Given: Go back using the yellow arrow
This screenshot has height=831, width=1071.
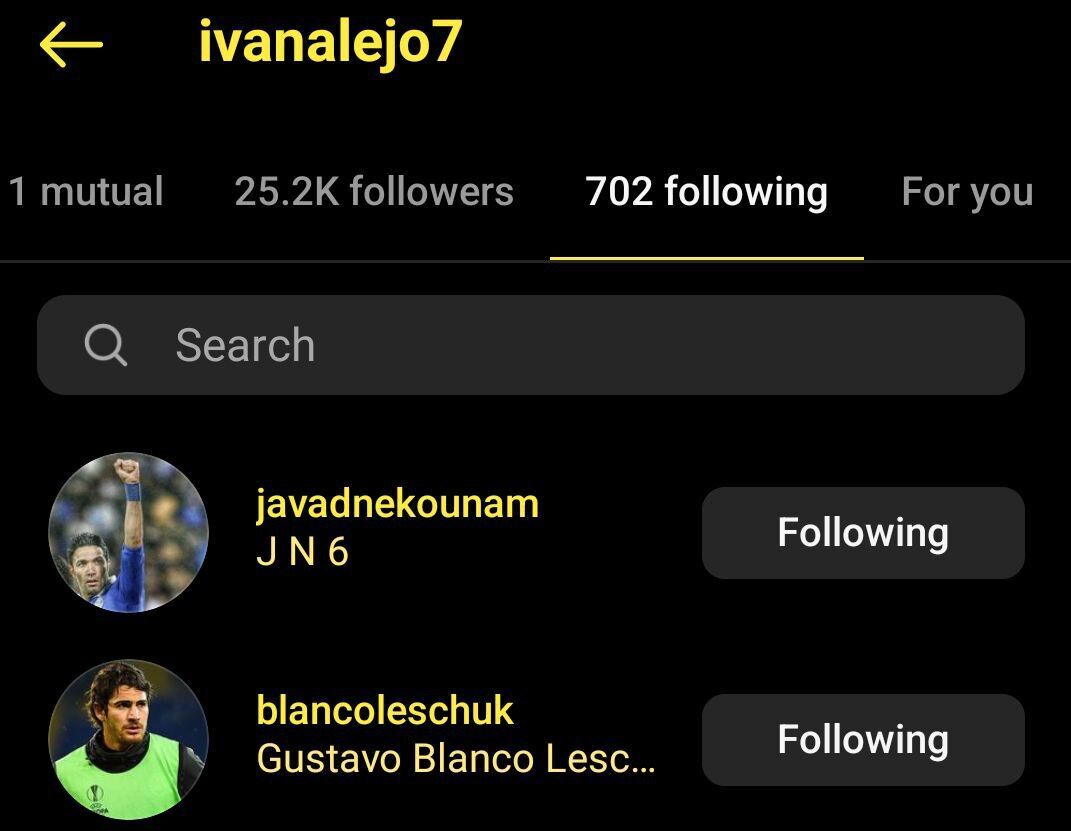Looking at the screenshot, I should click(71, 45).
